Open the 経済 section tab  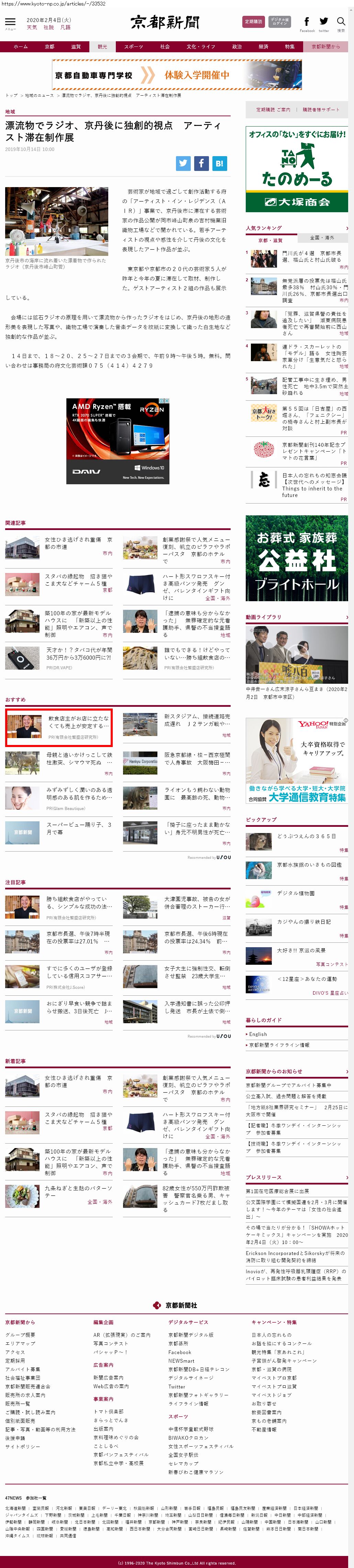click(263, 47)
